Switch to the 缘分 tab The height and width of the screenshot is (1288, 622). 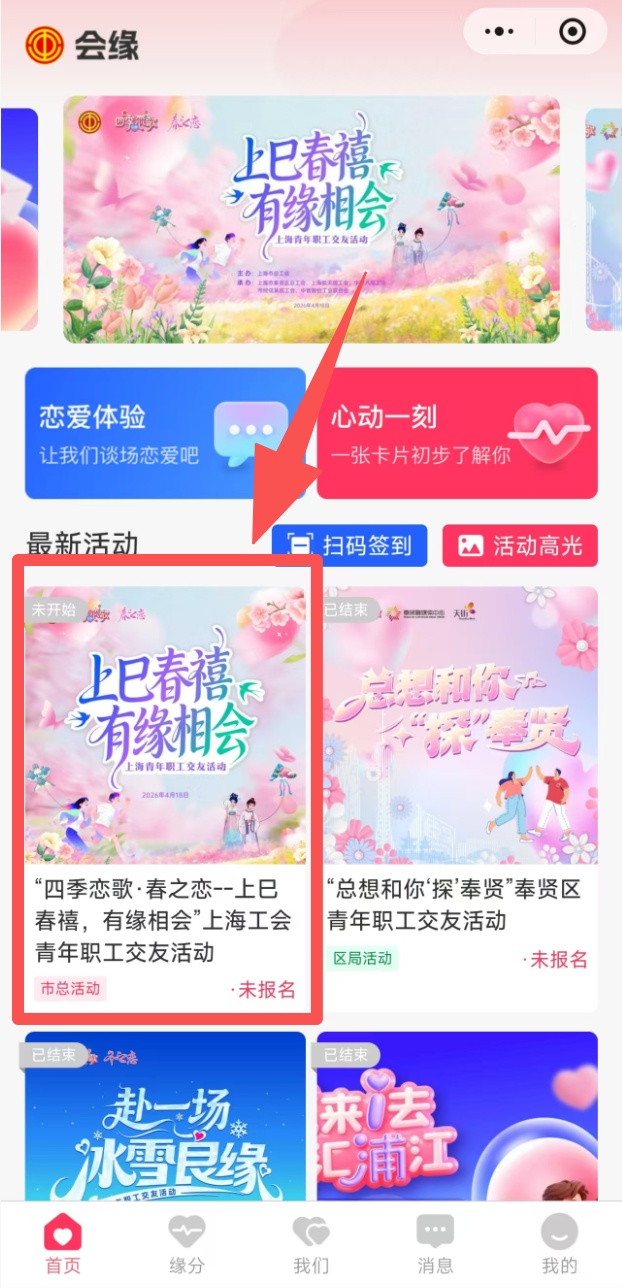coord(186,1245)
